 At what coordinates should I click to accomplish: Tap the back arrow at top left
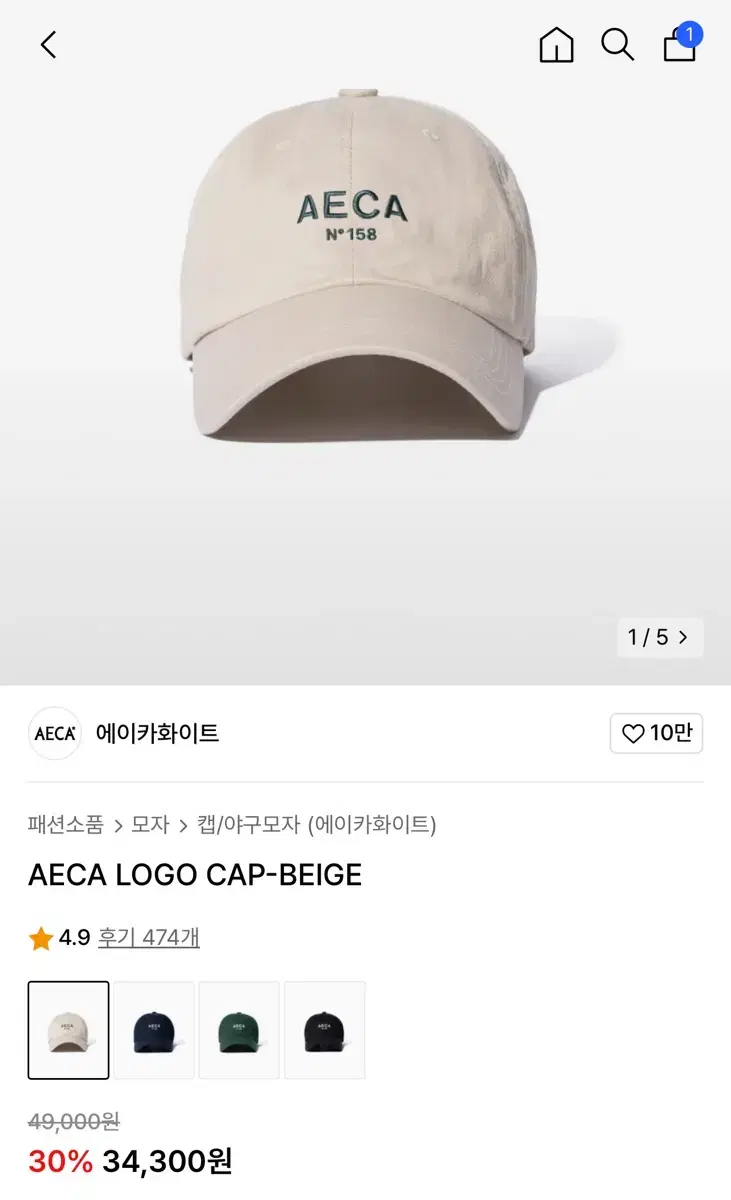(x=47, y=44)
